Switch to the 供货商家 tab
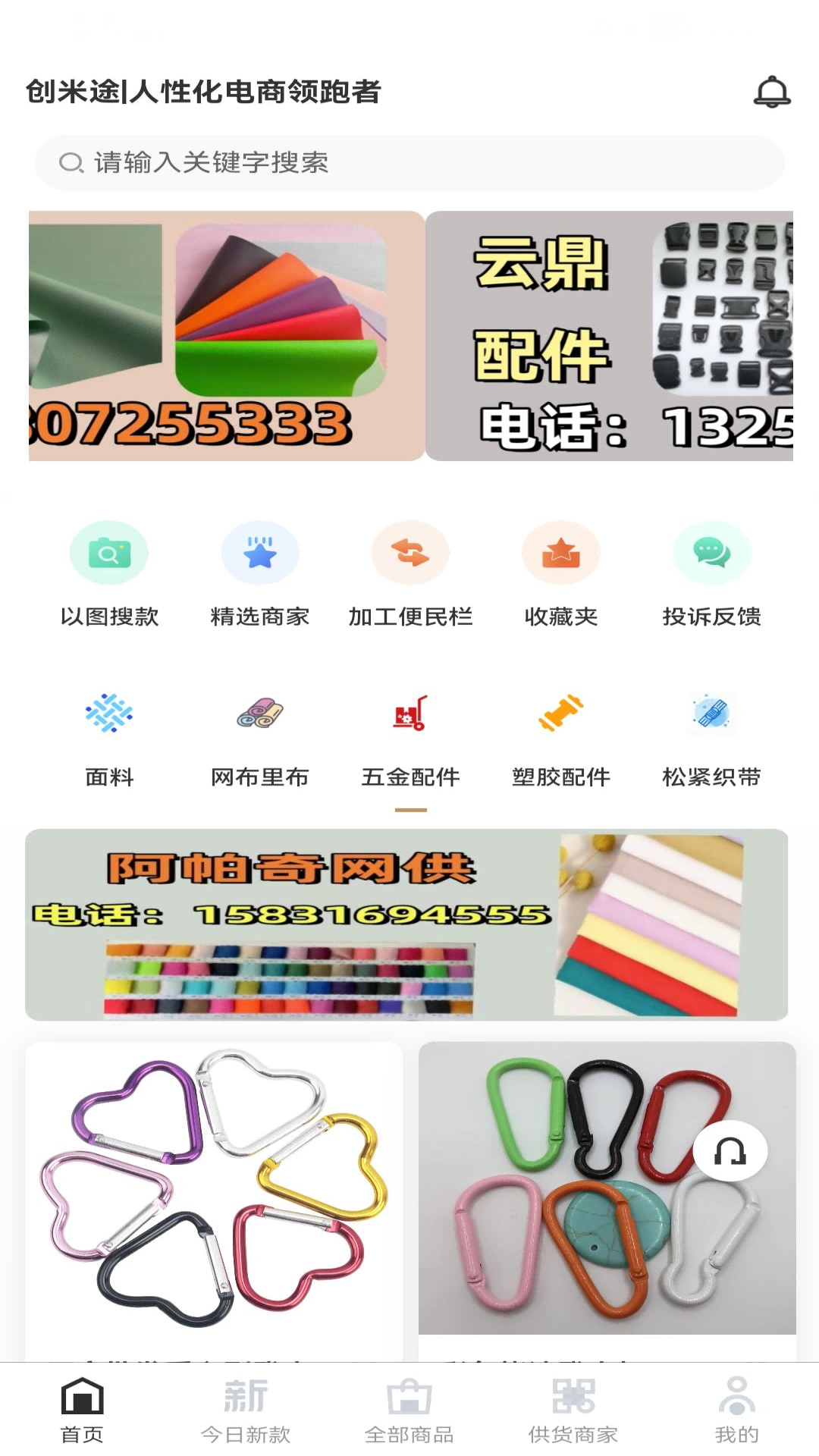The image size is (819, 1456). pos(573,1410)
